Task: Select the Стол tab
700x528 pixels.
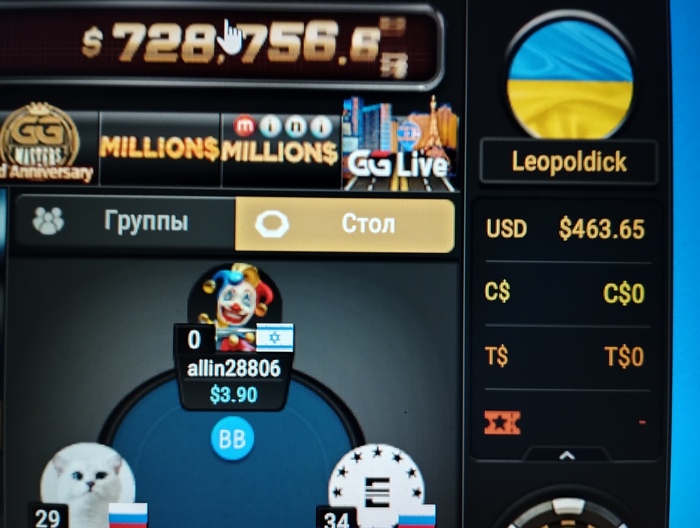Action: [345, 224]
